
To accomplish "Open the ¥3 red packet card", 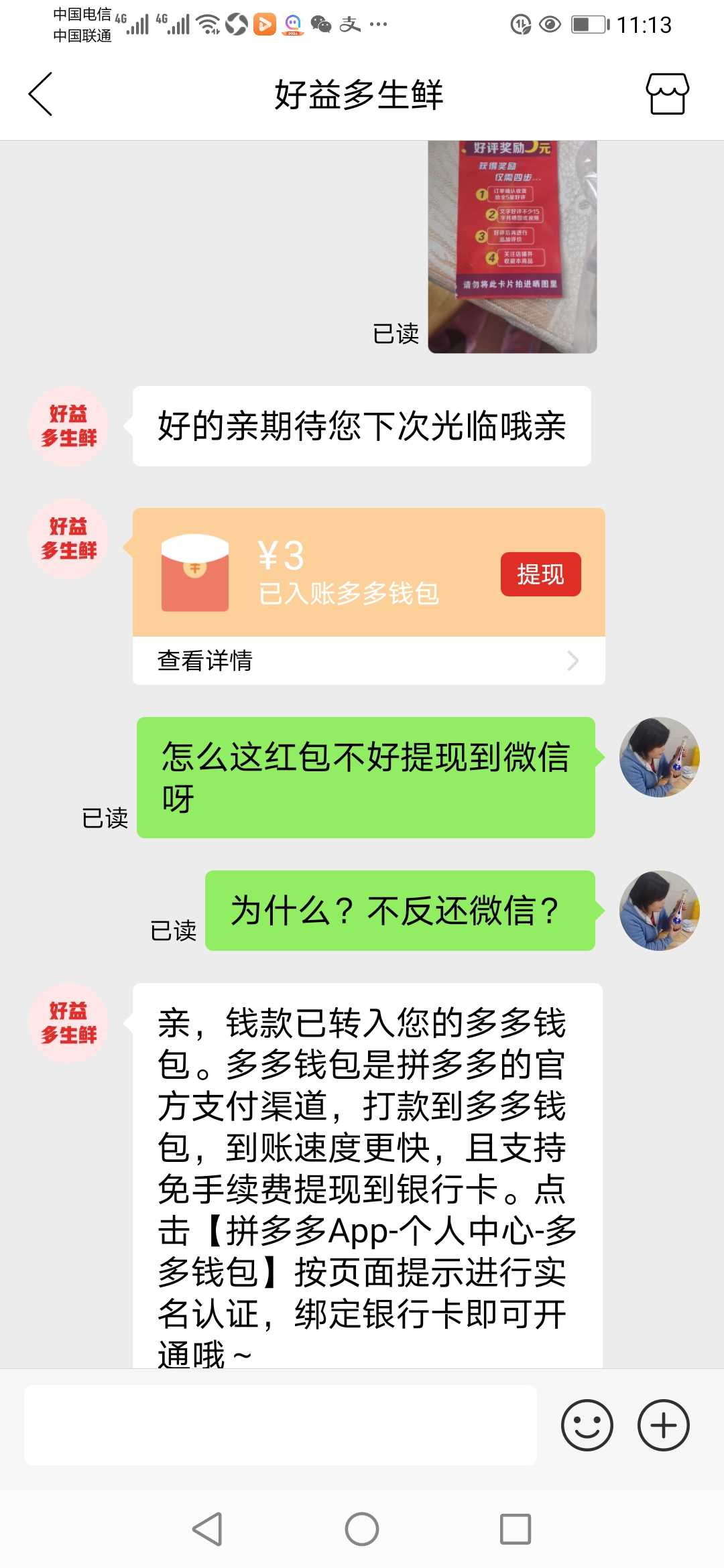I will (369, 572).
